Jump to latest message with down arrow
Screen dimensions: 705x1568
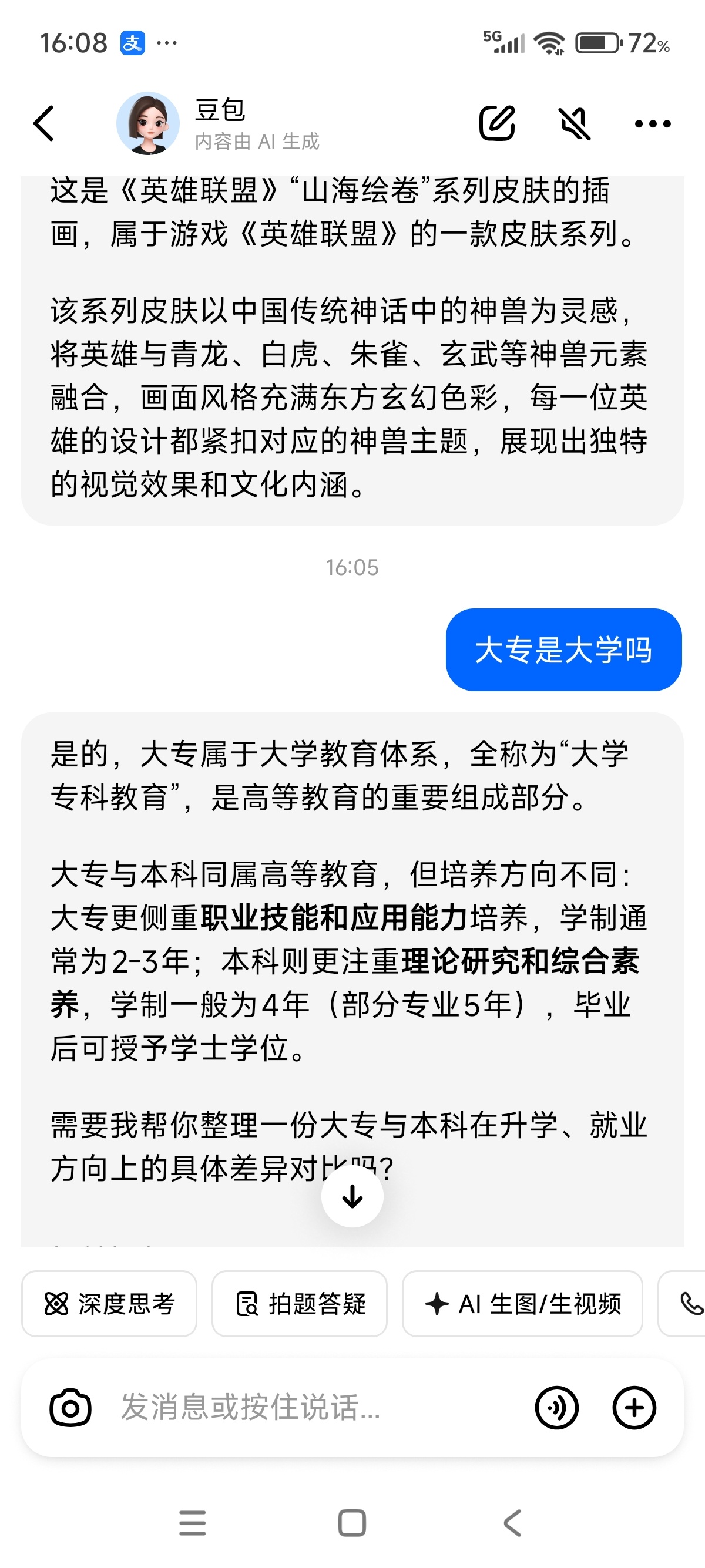352,1196
